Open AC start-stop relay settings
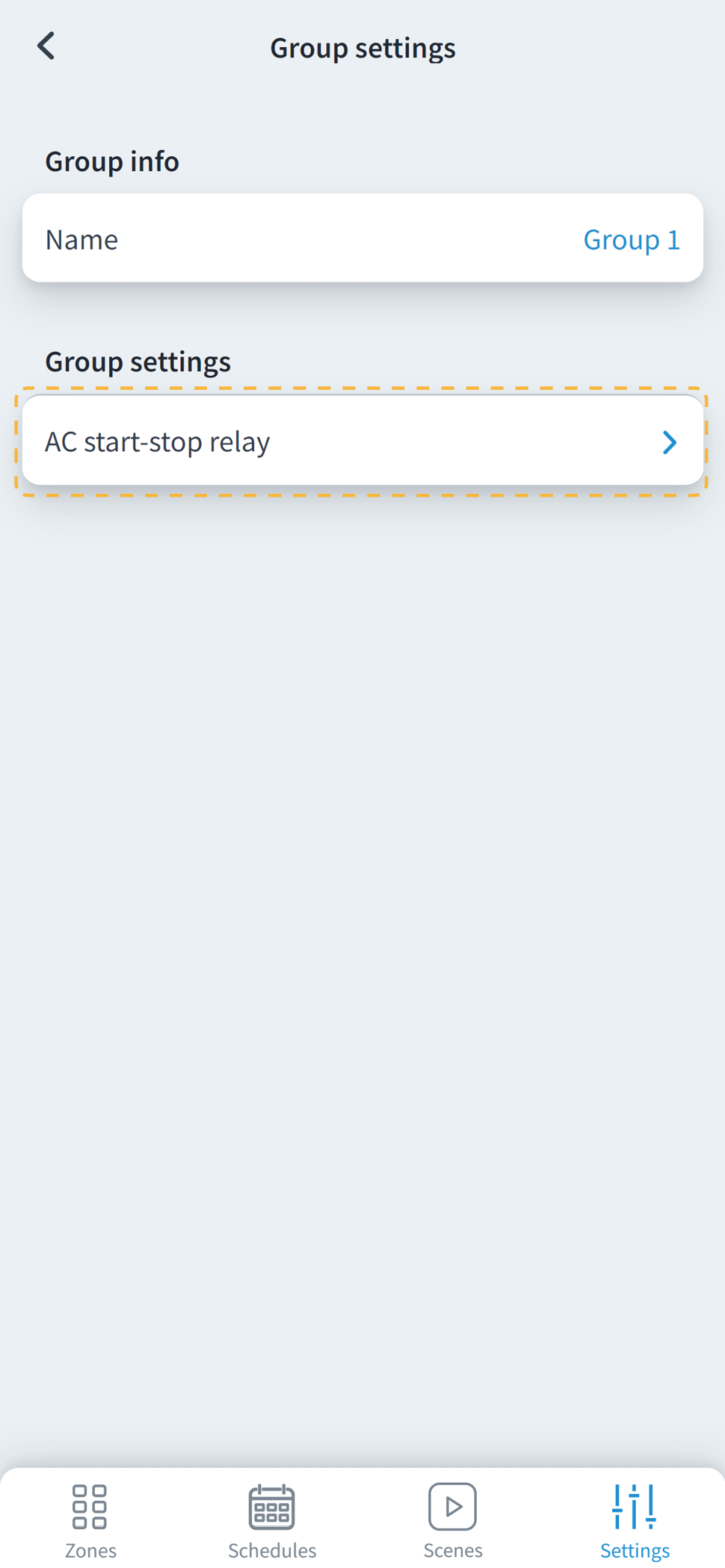725x1568 pixels. (x=362, y=441)
